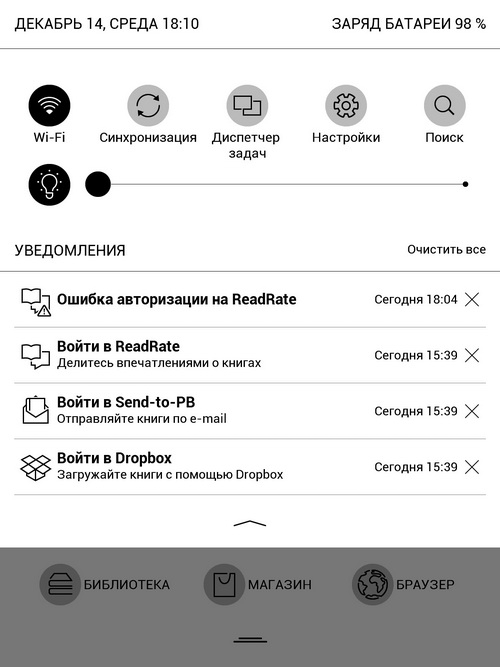Dismiss the Войти в Send-to-PB notification
The width and height of the screenshot is (500, 667).
pos(472,411)
